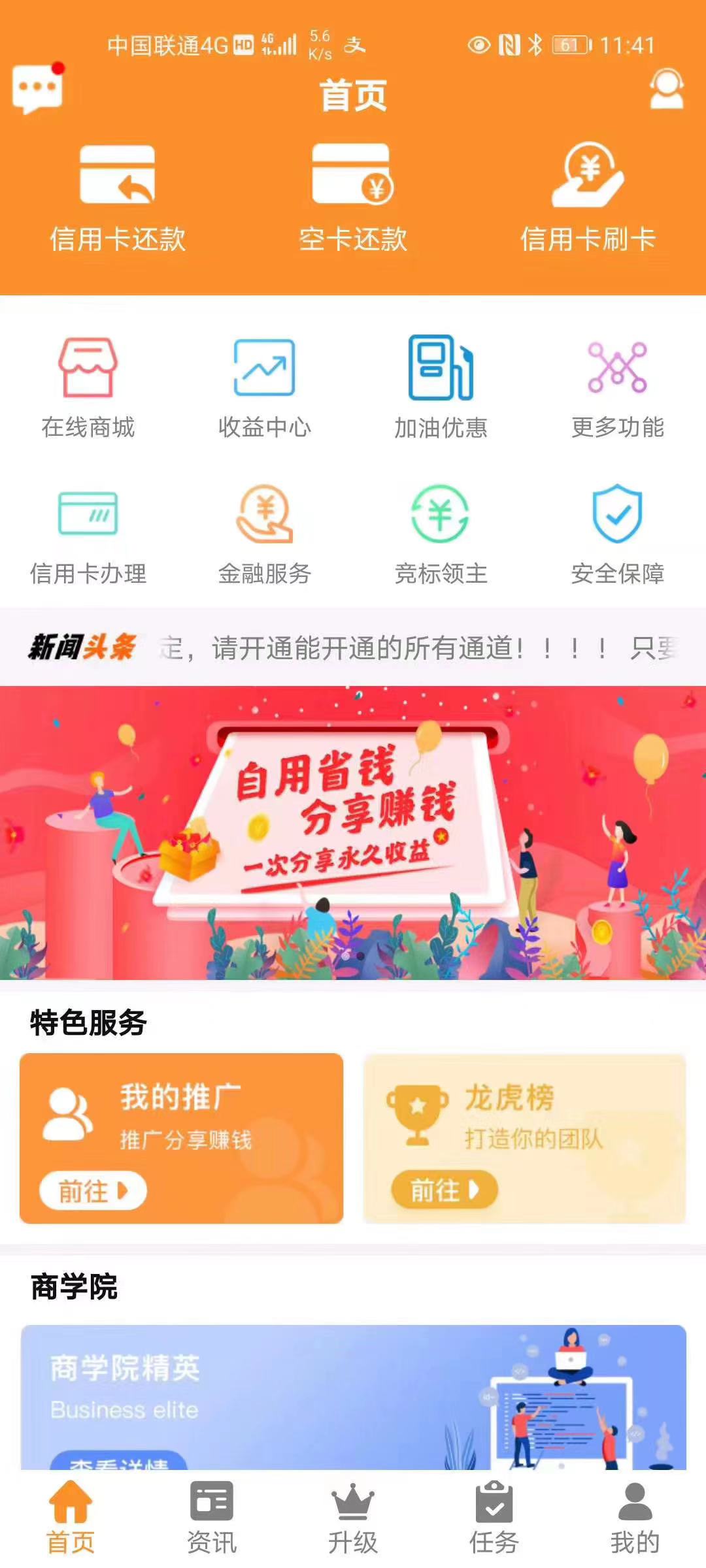
Task: Switch to the 升级 tab
Action: tap(353, 1517)
